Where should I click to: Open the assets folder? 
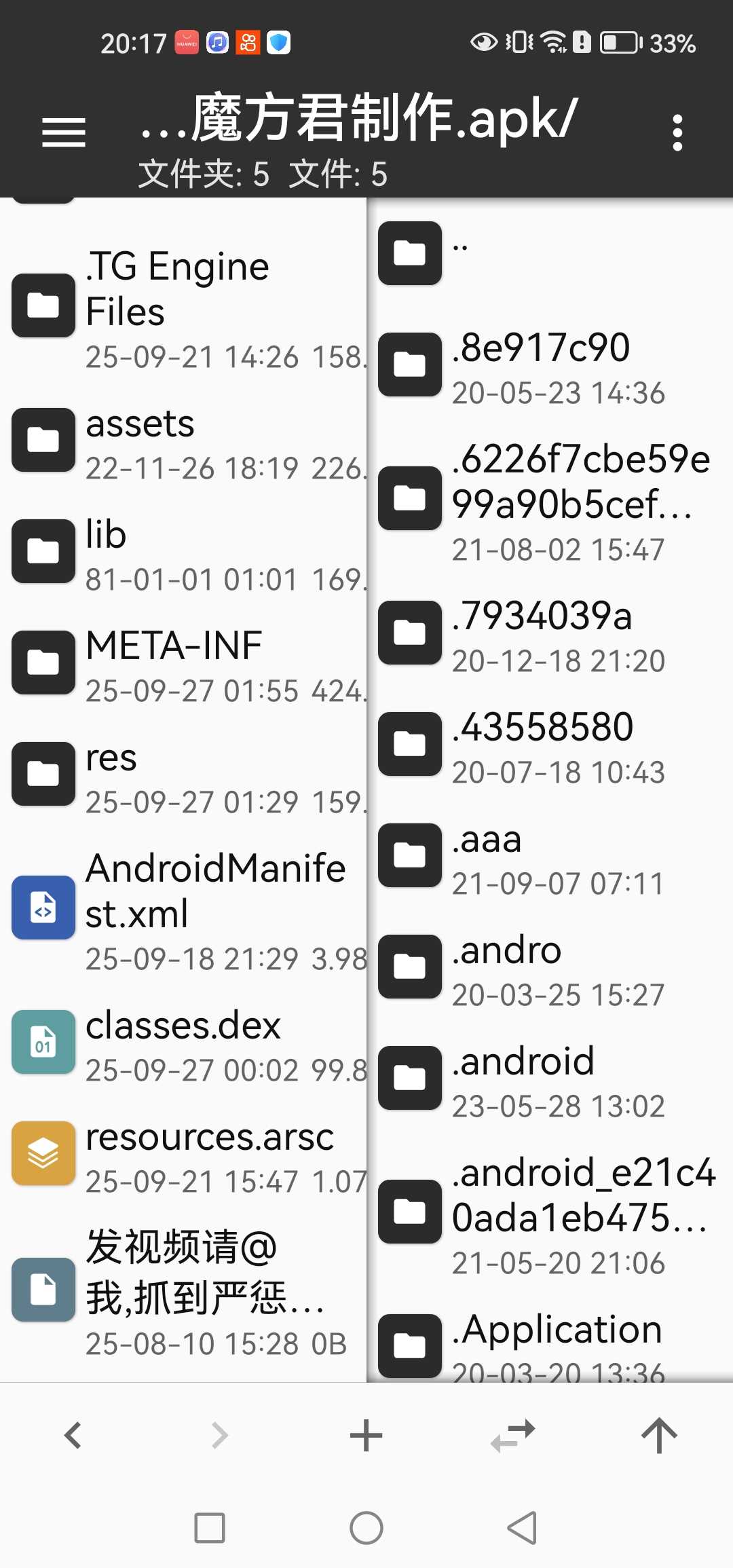point(183,441)
